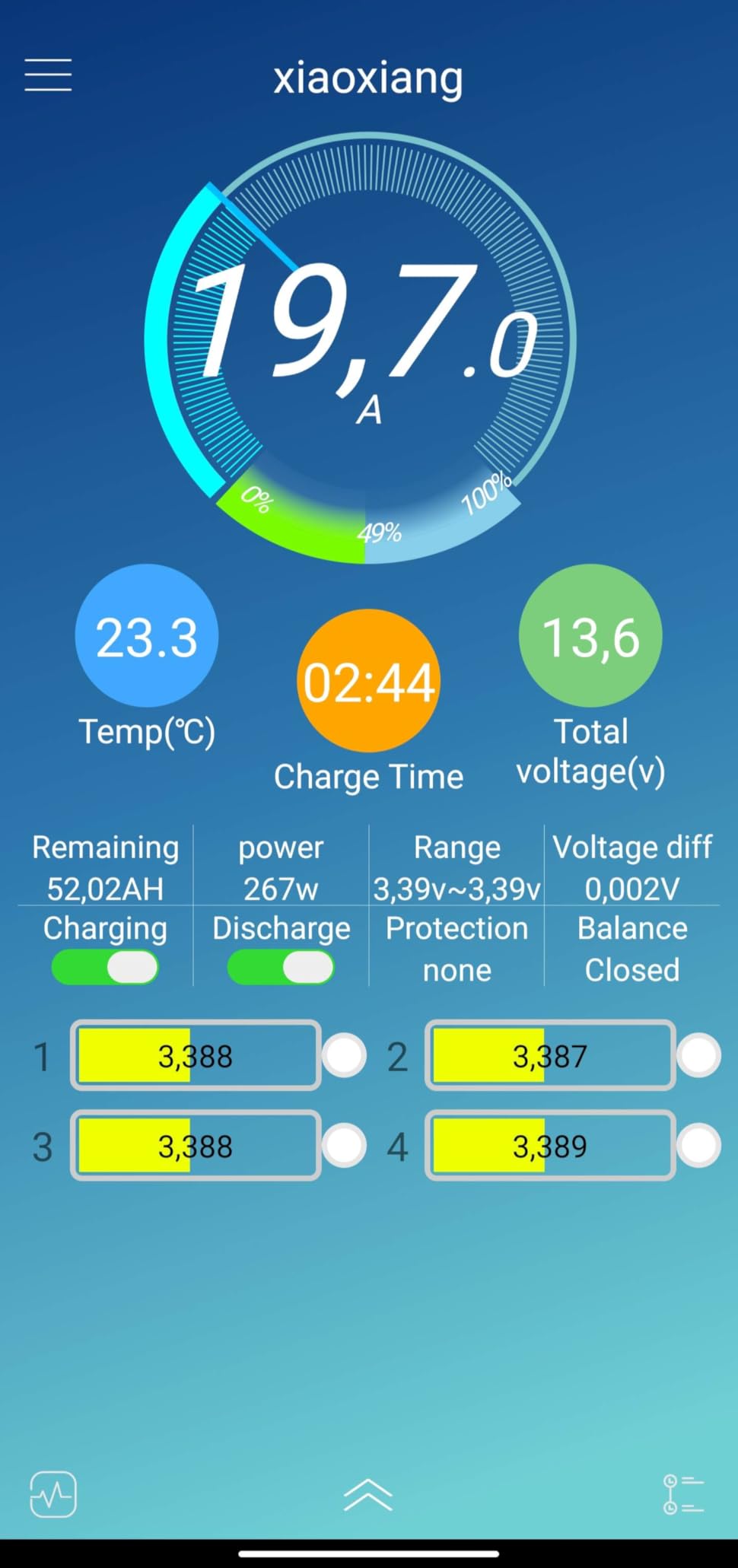This screenshot has width=738, height=1568.
Task: Open the activity monitor chart icon
Action: [x=53, y=1494]
